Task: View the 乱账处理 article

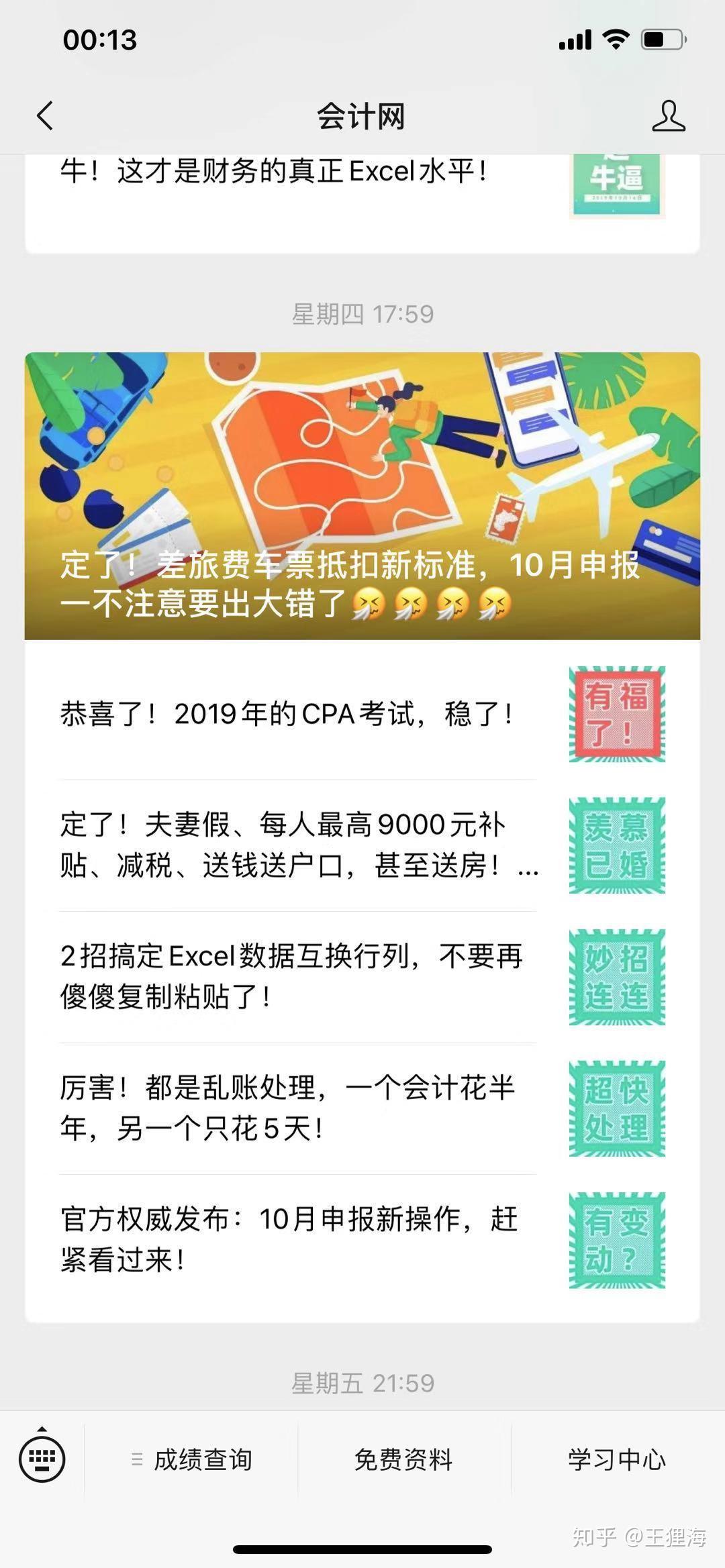Action: click(289, 1108)
